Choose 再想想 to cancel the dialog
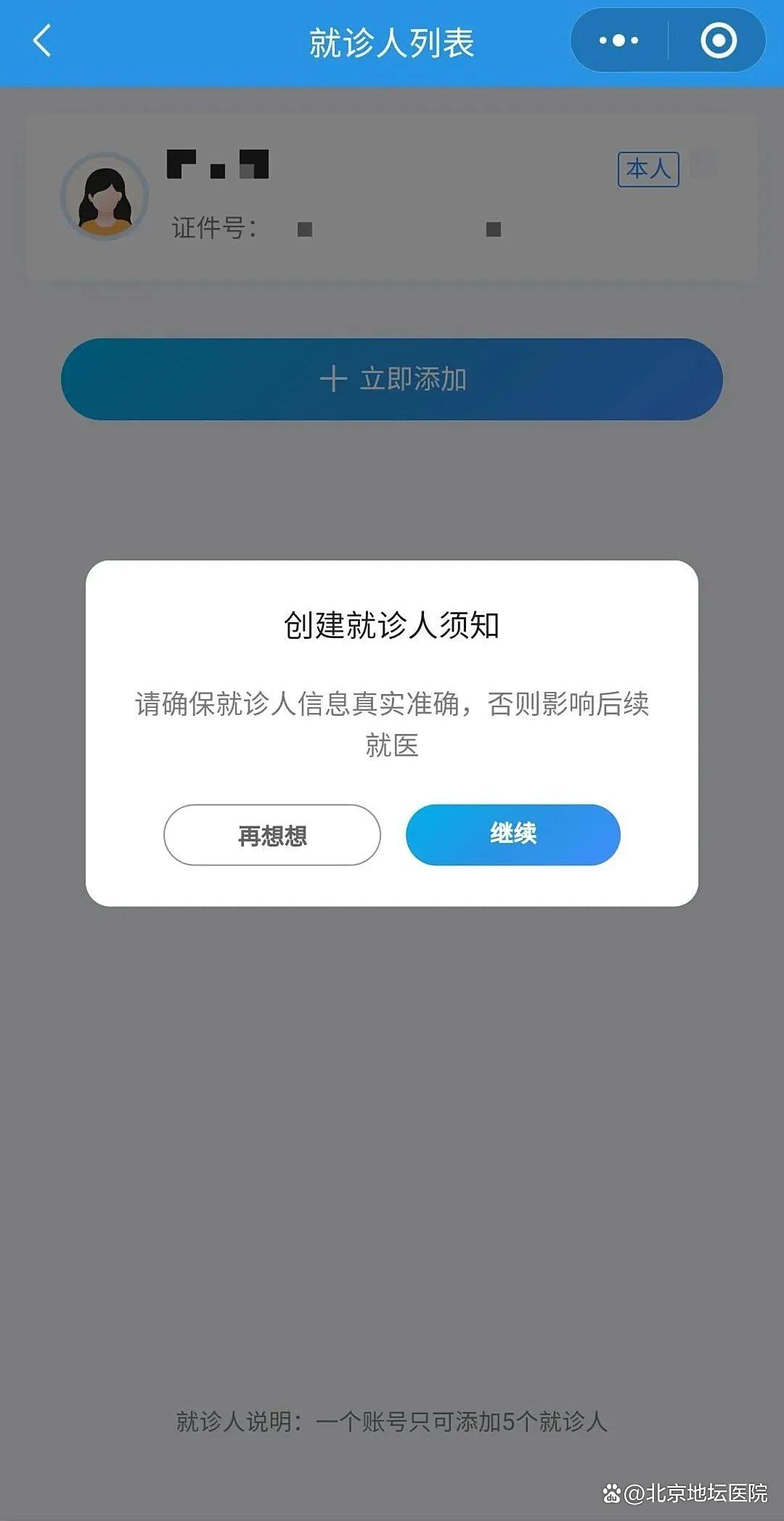The image size is (784, 1521). point(272,835)
